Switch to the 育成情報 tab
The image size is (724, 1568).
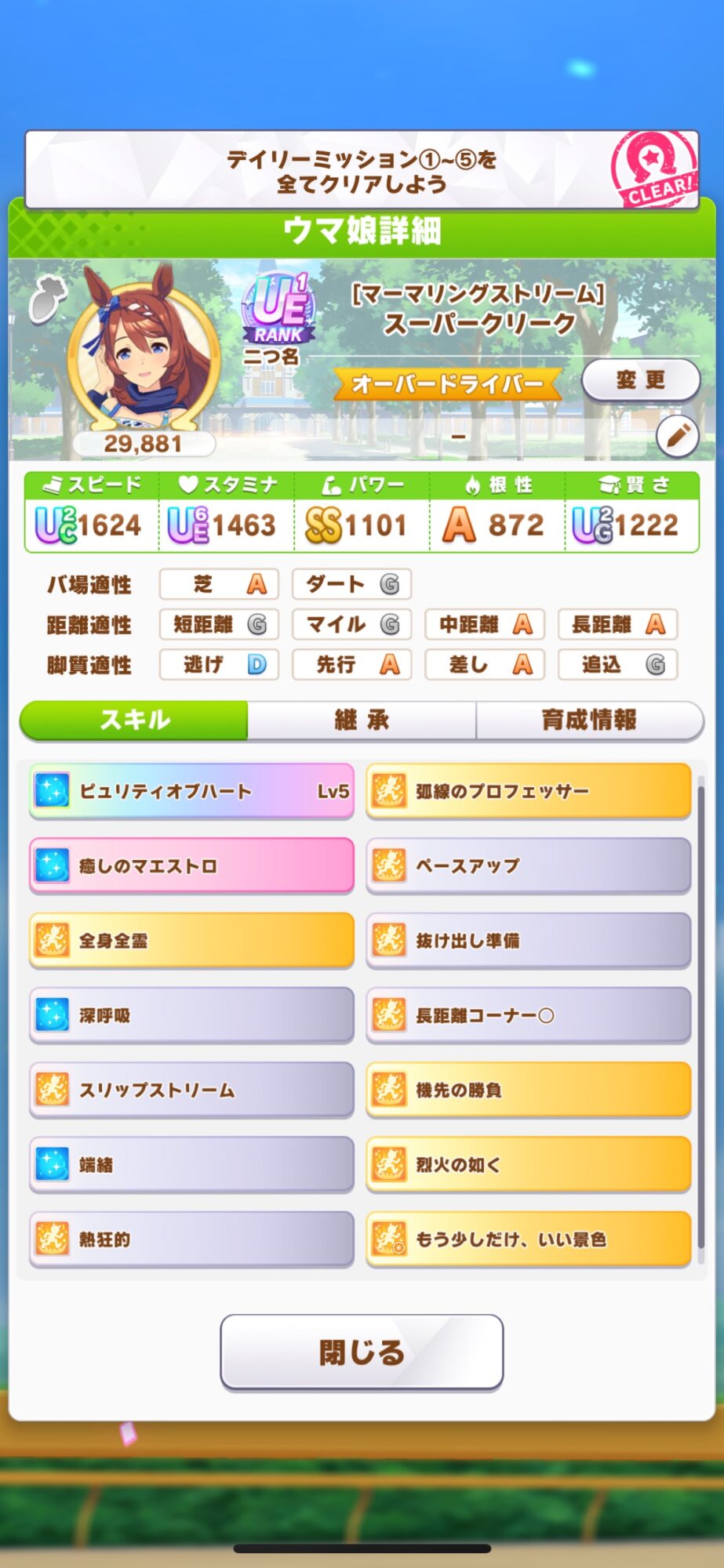[589, 720]
